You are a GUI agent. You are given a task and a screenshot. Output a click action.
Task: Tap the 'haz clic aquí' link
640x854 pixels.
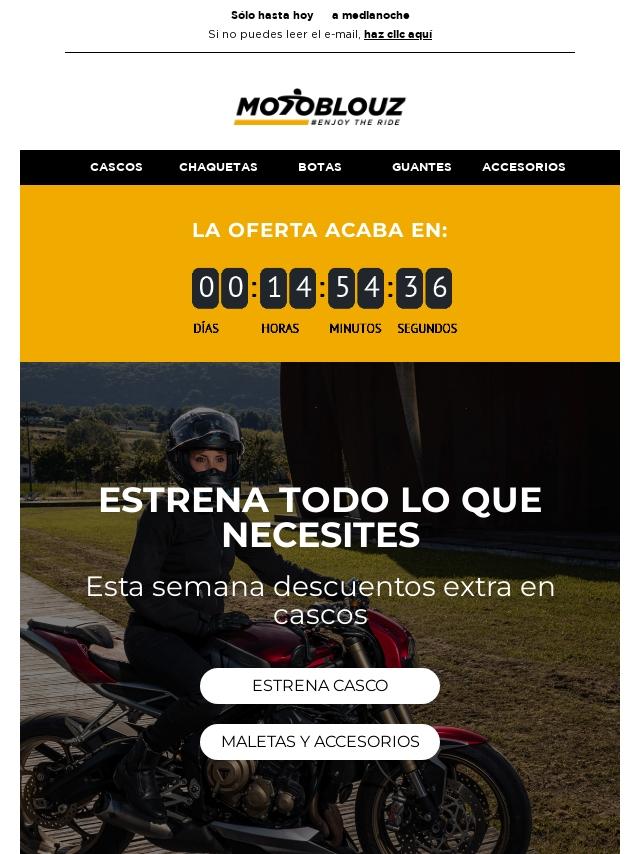397,34
